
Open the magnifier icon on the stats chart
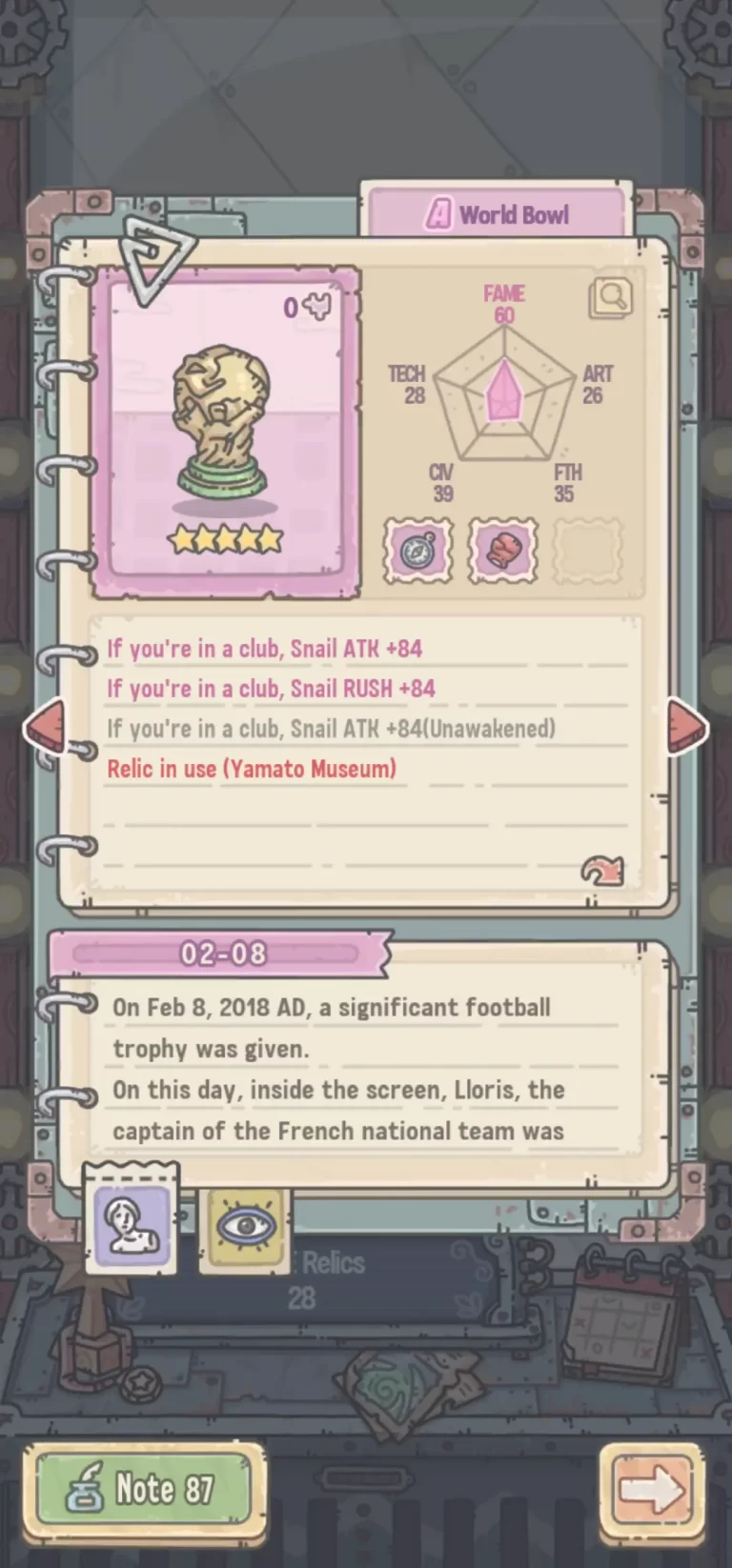click(611, 298)
